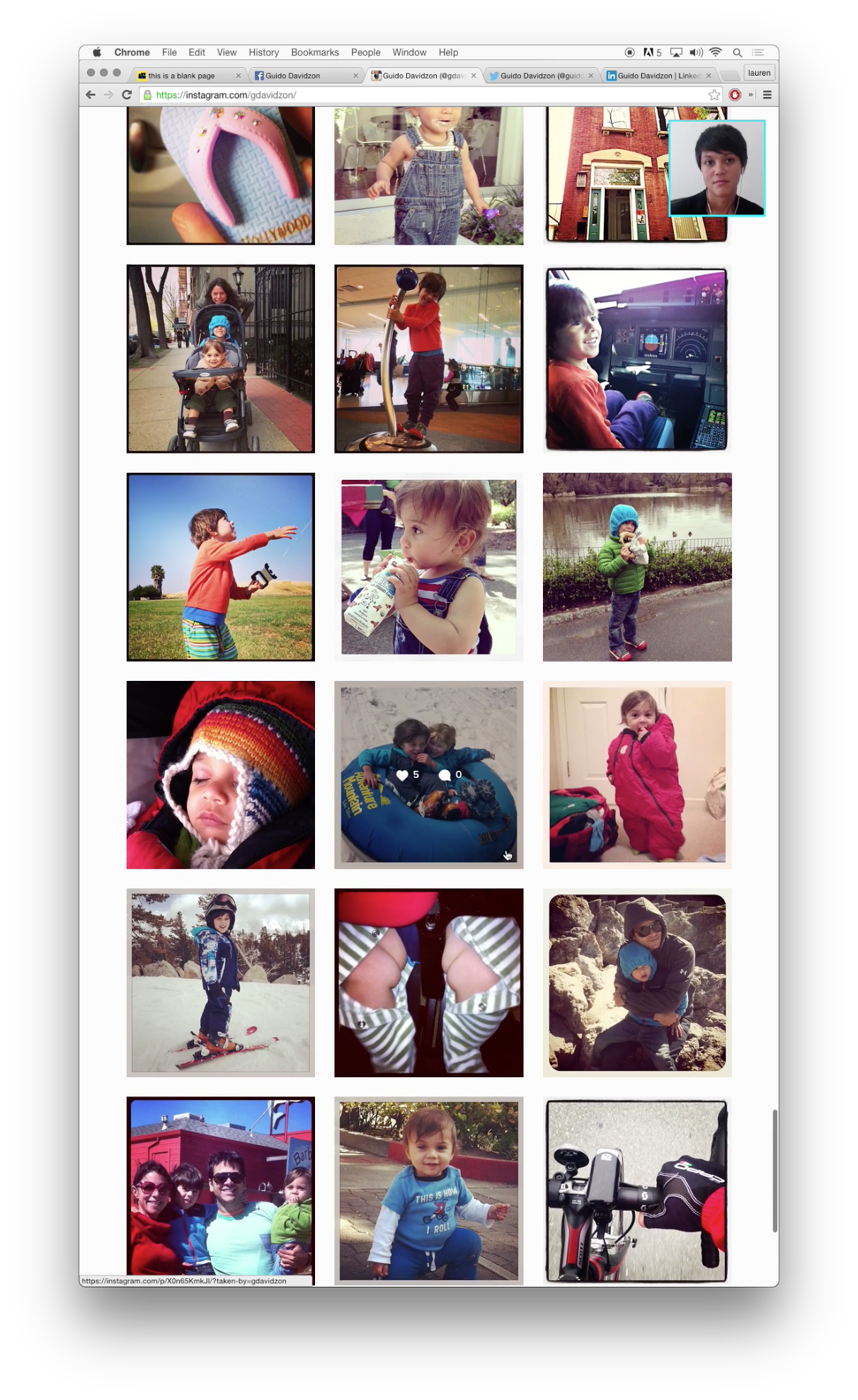Close the 'this is a blank page' tab
Image resolution: width=858 pixels, height=1400 pixels.
[238, 76]
